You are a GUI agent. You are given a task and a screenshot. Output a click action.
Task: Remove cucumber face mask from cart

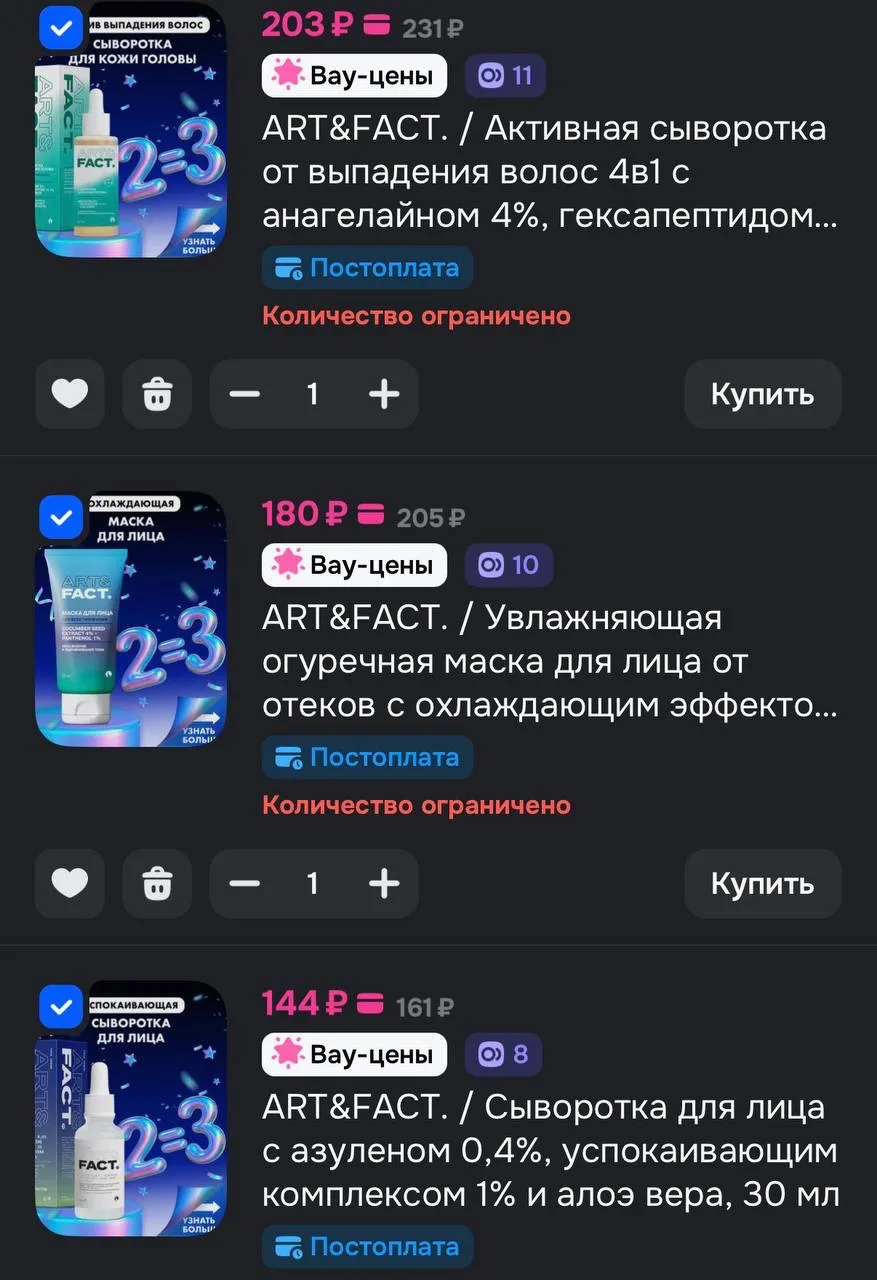(x=156, y=883)
